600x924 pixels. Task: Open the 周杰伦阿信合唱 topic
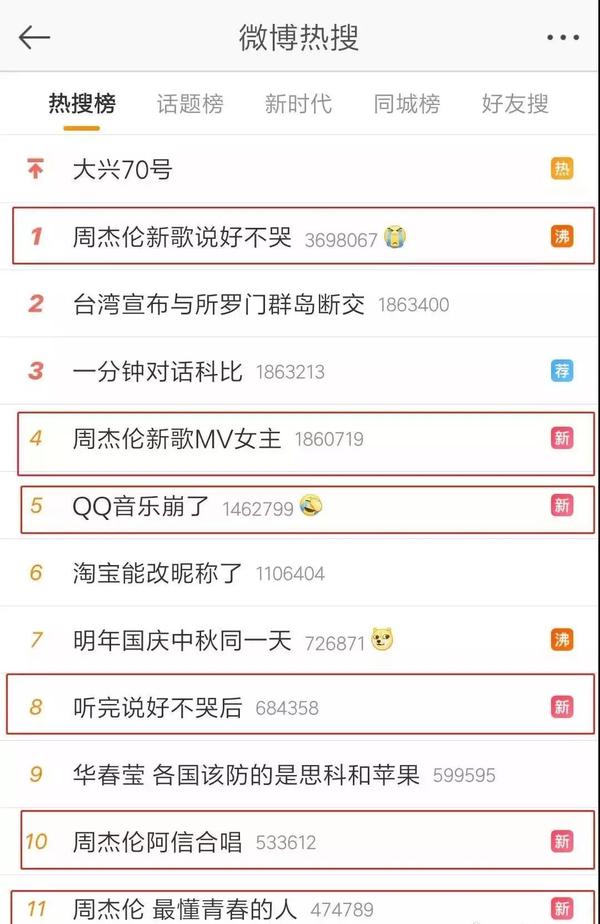[x=158, y=842]
